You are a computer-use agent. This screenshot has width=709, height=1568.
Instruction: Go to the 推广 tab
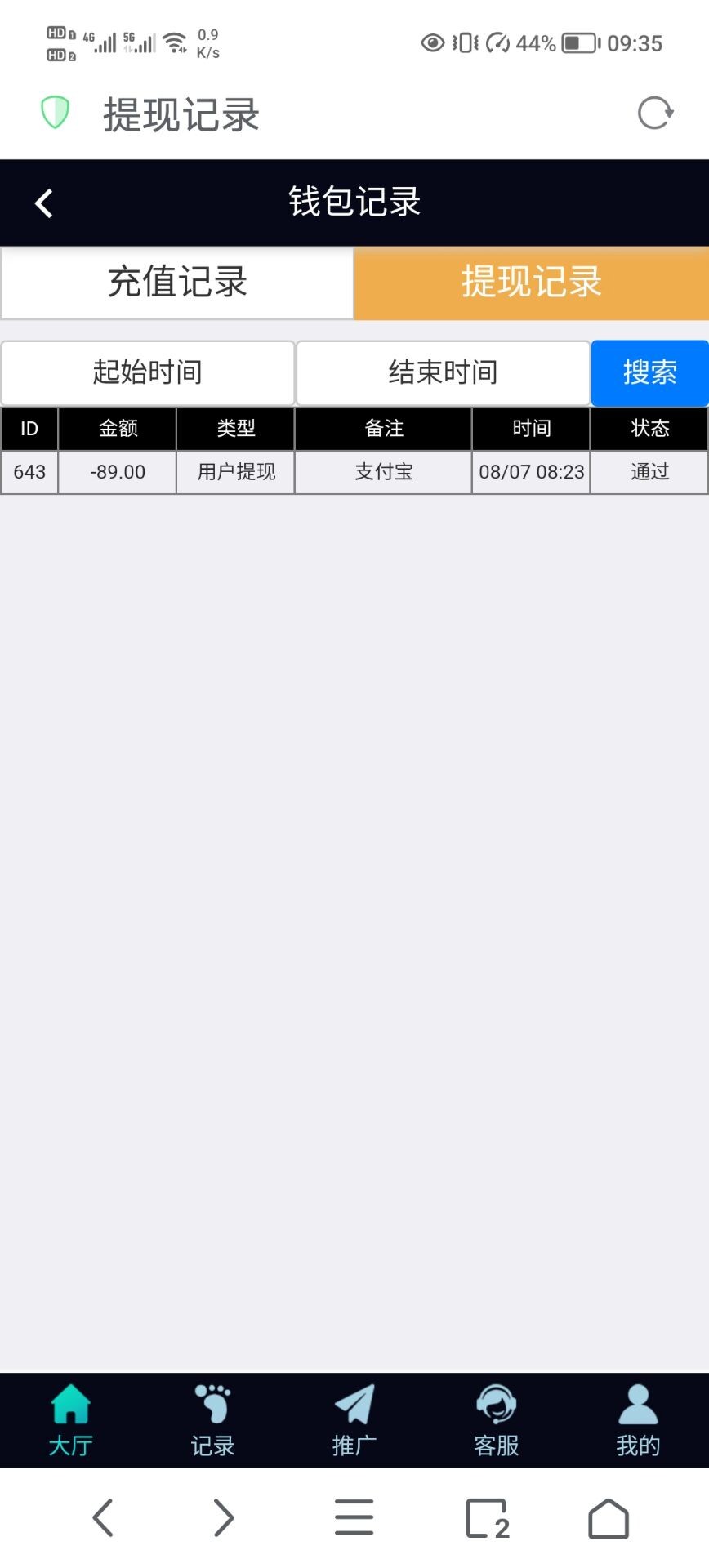354,1420
